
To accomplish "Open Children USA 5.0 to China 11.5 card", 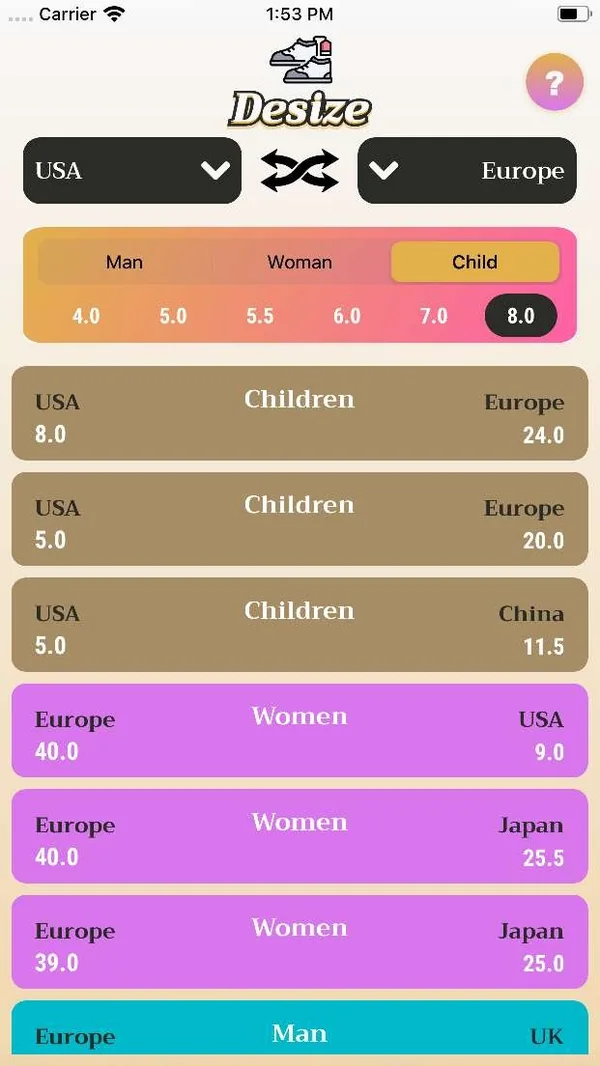I will coord(300,625).
